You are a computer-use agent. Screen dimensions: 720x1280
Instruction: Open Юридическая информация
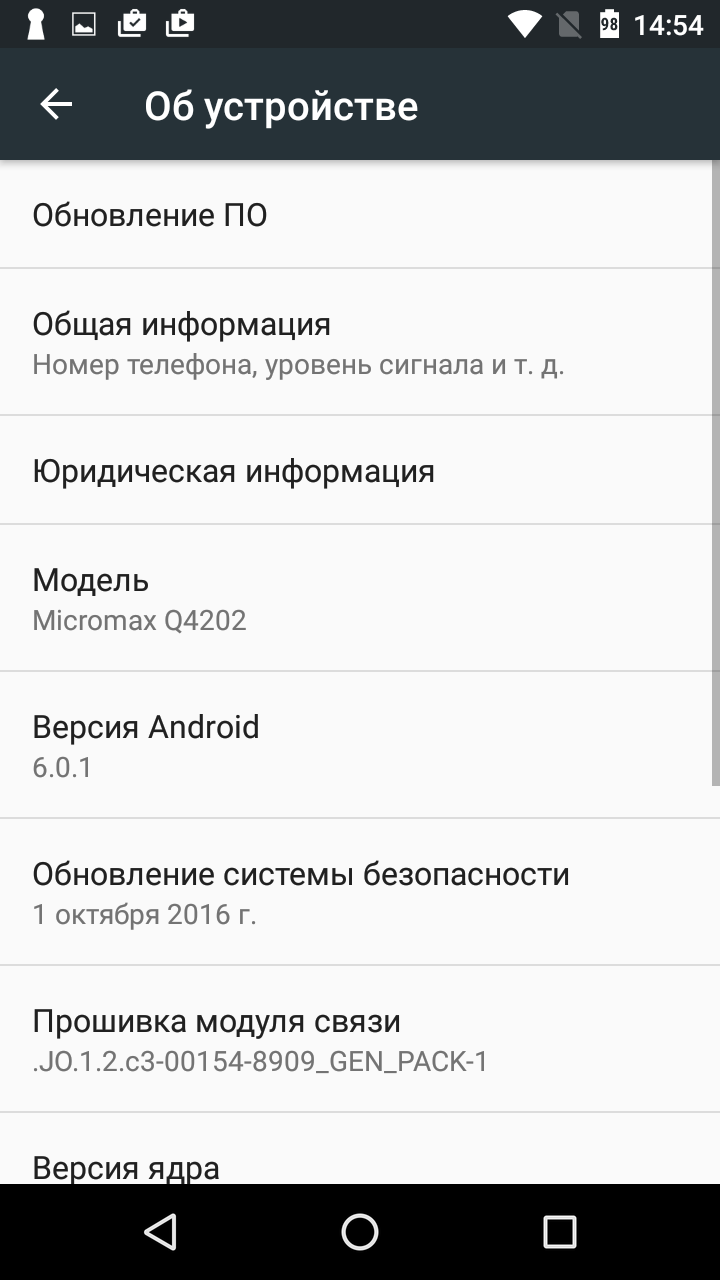click(x=360, y=470)
